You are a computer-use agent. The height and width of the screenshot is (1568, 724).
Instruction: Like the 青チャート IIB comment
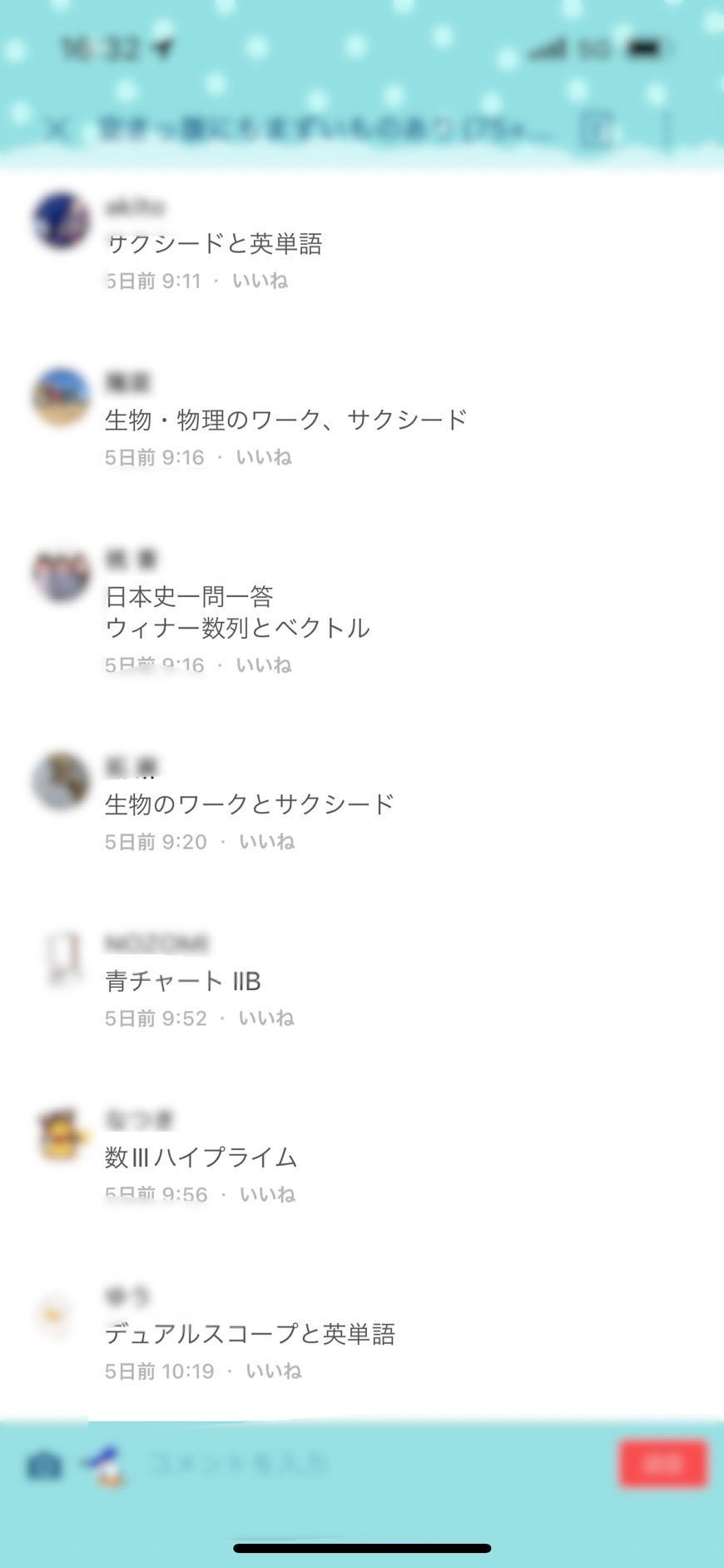266,1018
